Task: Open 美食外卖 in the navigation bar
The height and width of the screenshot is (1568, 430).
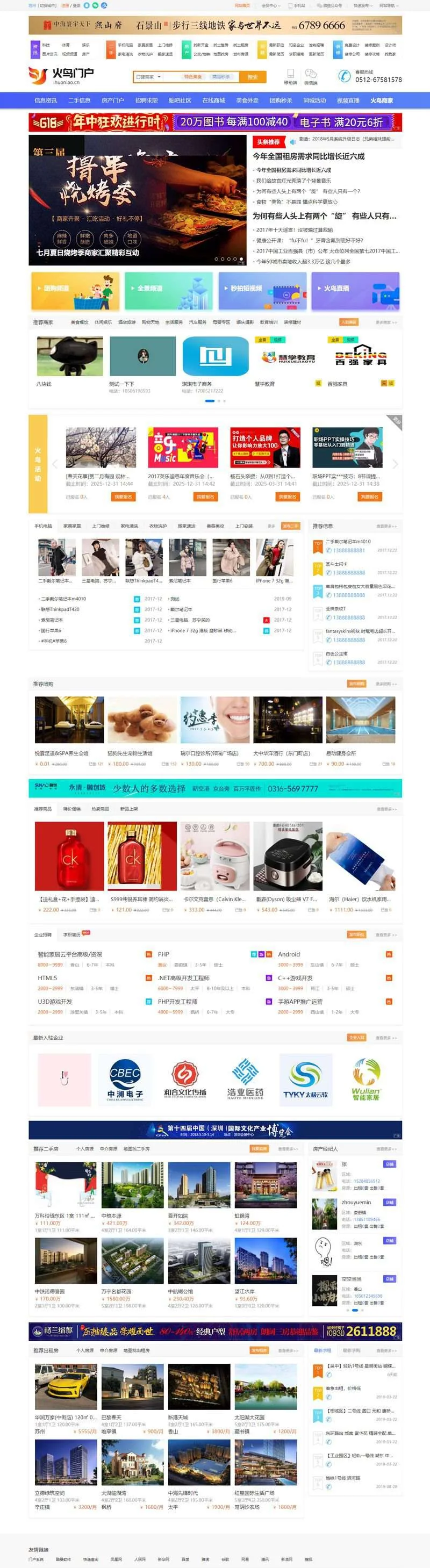Action: (x=247, y=100)
